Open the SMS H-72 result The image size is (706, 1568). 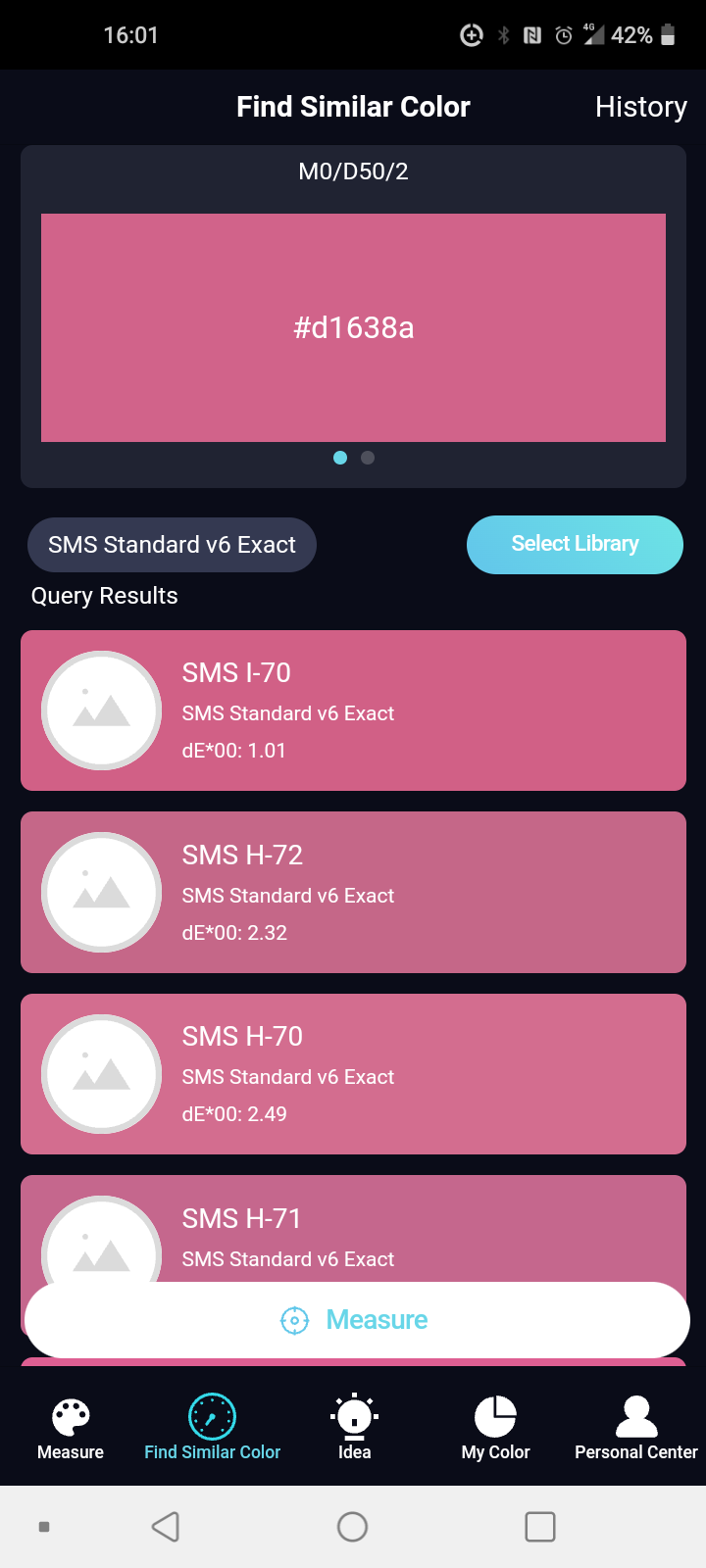353,892
